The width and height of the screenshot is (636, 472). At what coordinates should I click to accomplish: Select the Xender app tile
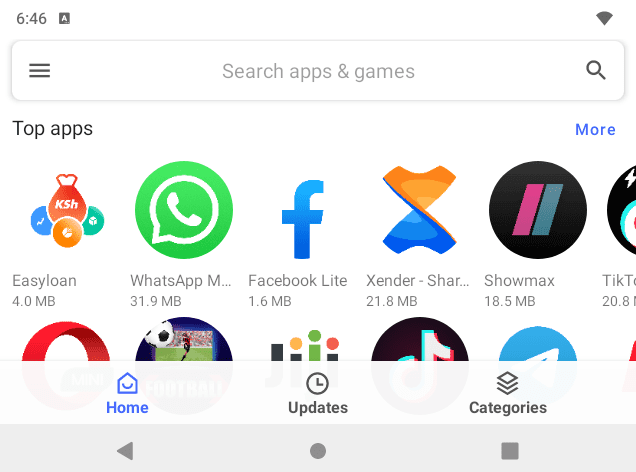click(418, 212)
